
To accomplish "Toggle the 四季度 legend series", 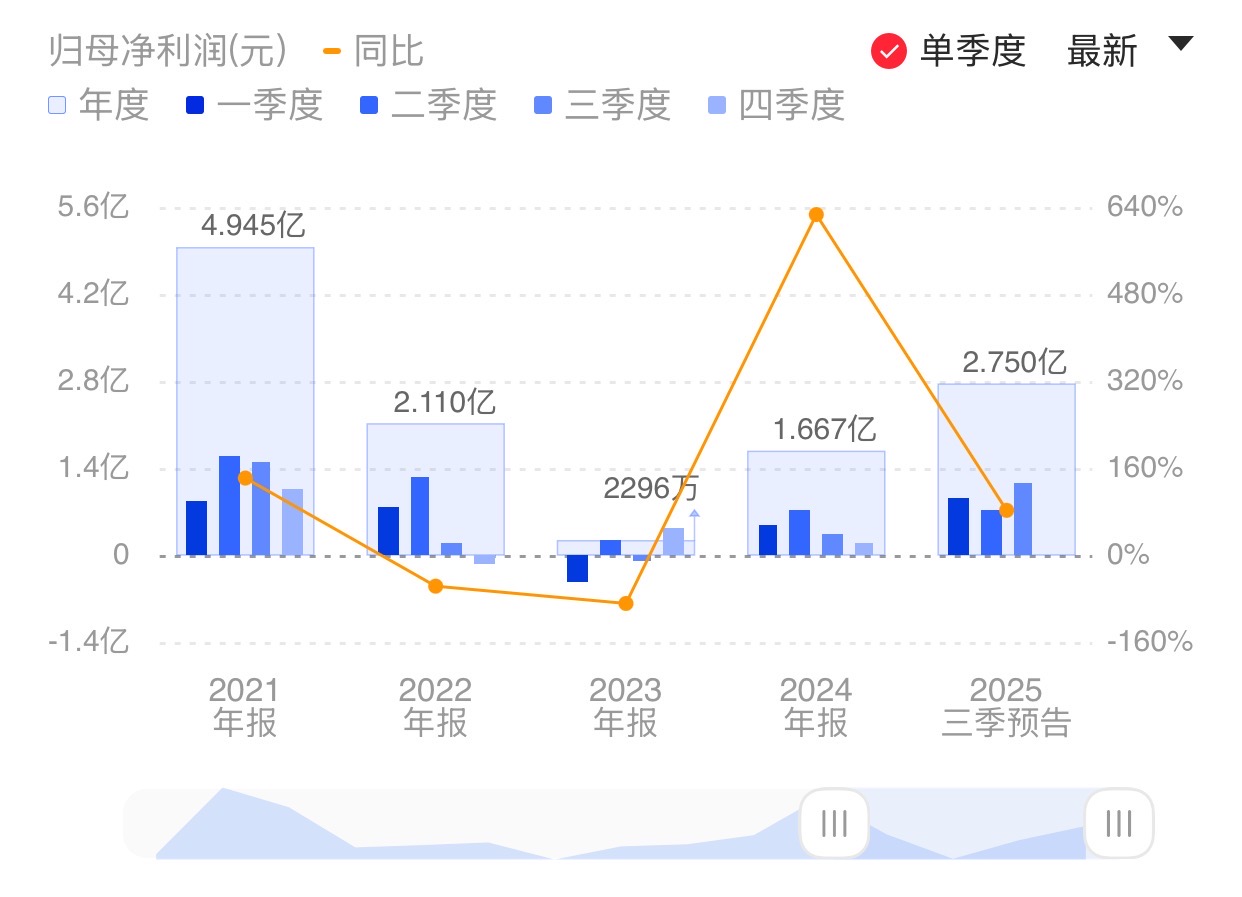I will point(775,104).
